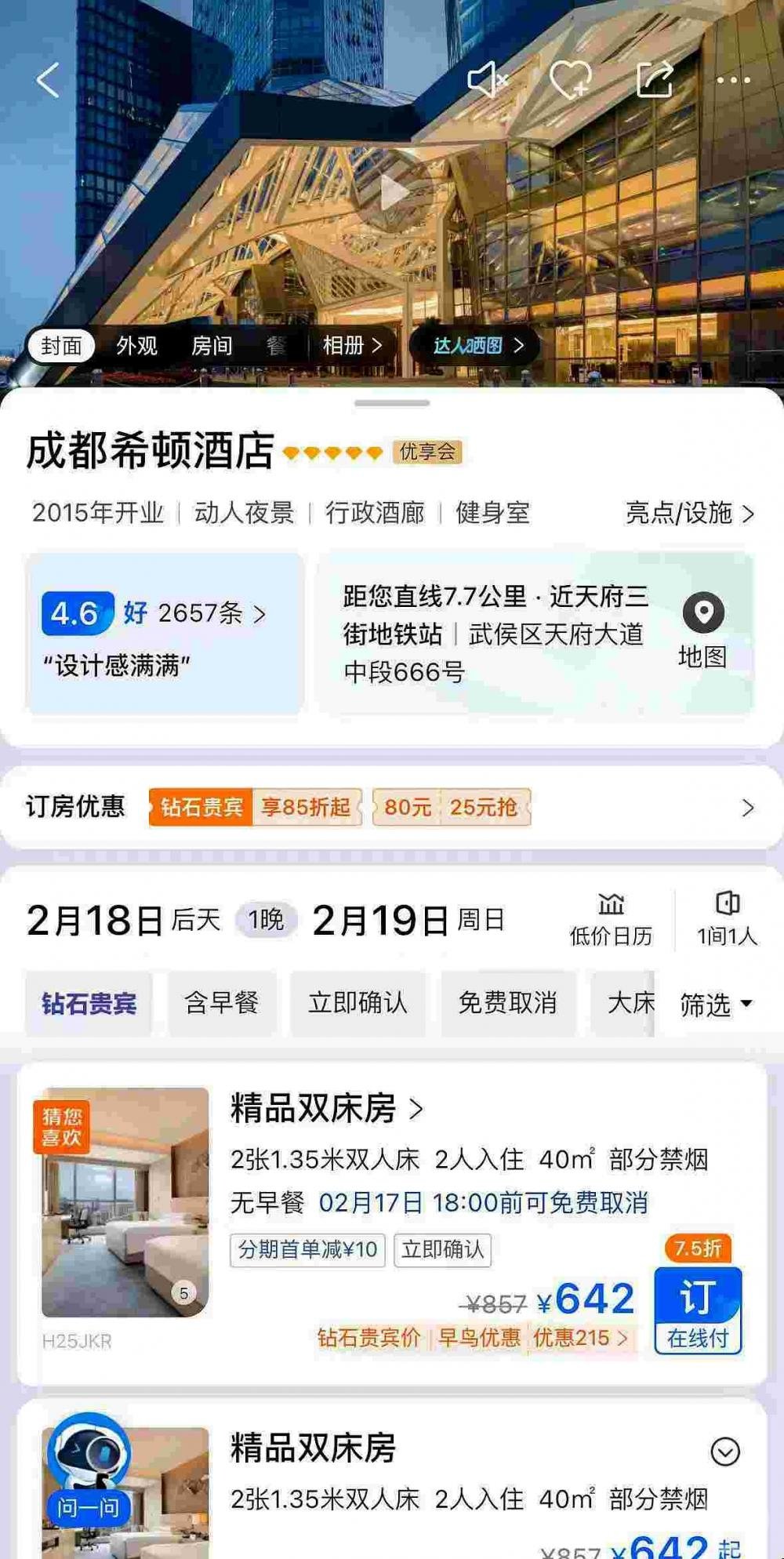Share this hotel page
The height and width of the screenshot is (1559, 784).
click(x=655, y=79)
